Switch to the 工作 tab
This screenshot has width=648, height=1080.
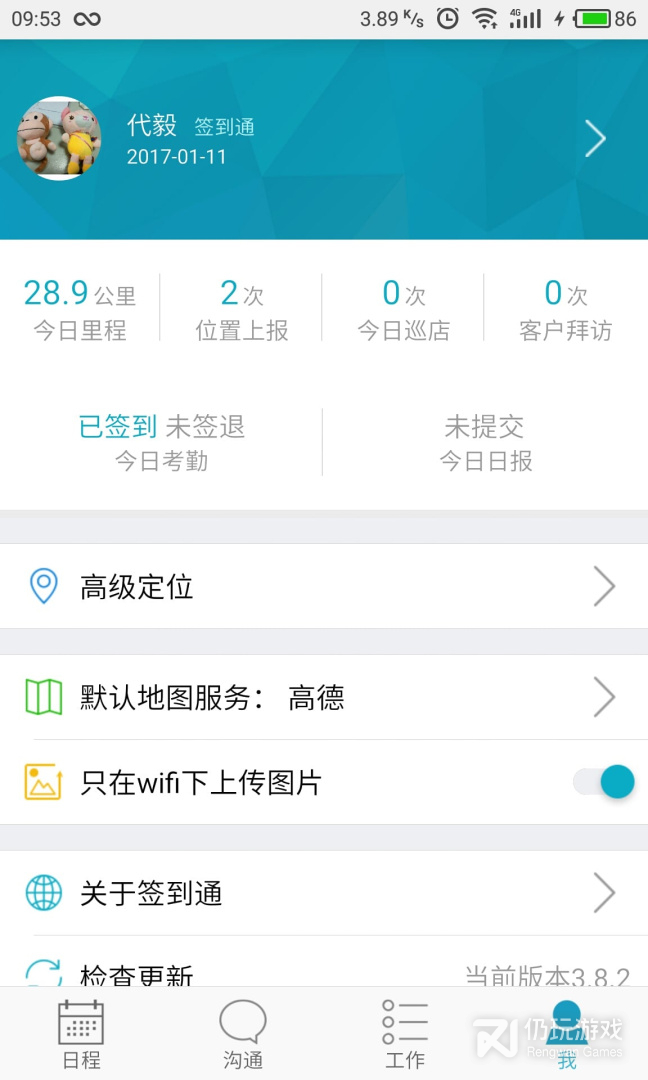pos(405,1035)
